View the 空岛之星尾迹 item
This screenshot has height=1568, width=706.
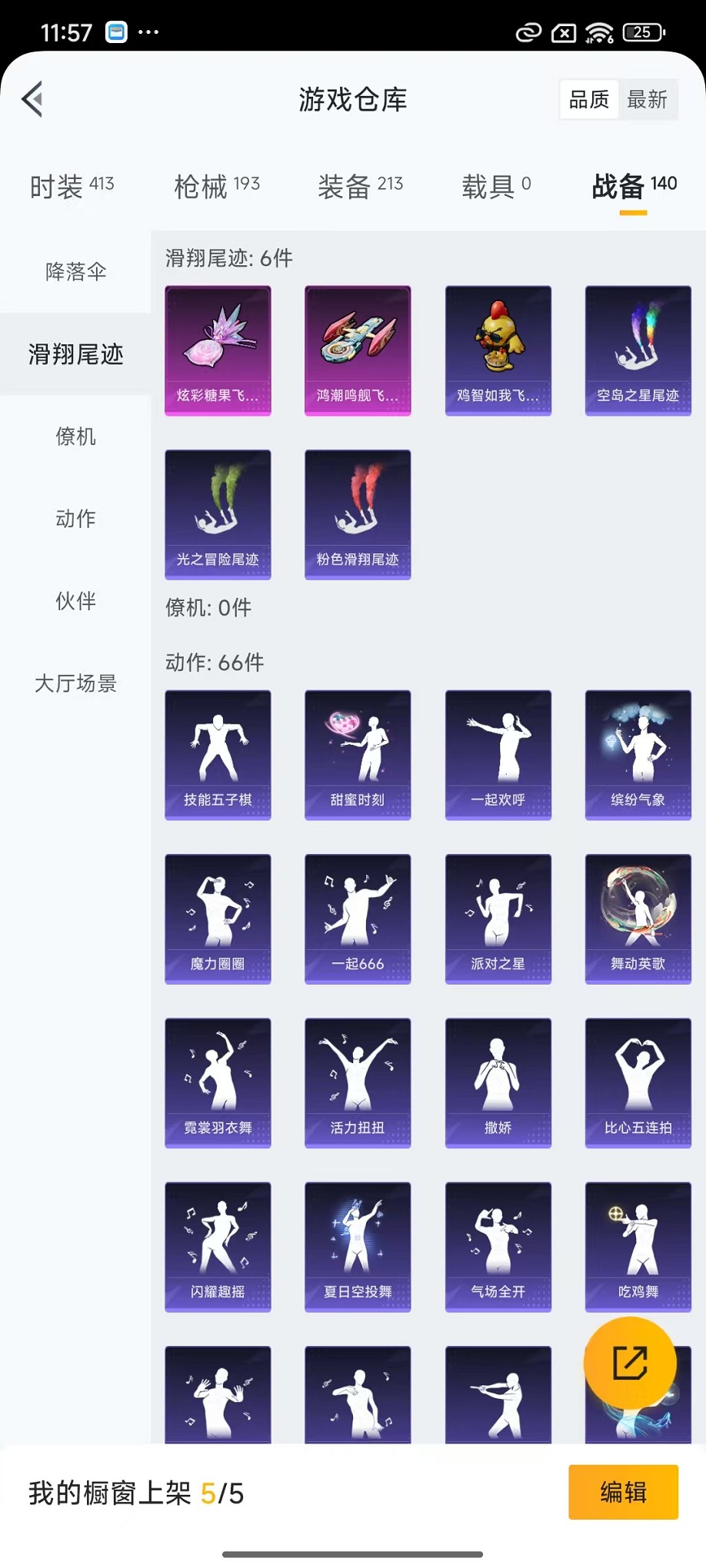click(x=638, y=350)
